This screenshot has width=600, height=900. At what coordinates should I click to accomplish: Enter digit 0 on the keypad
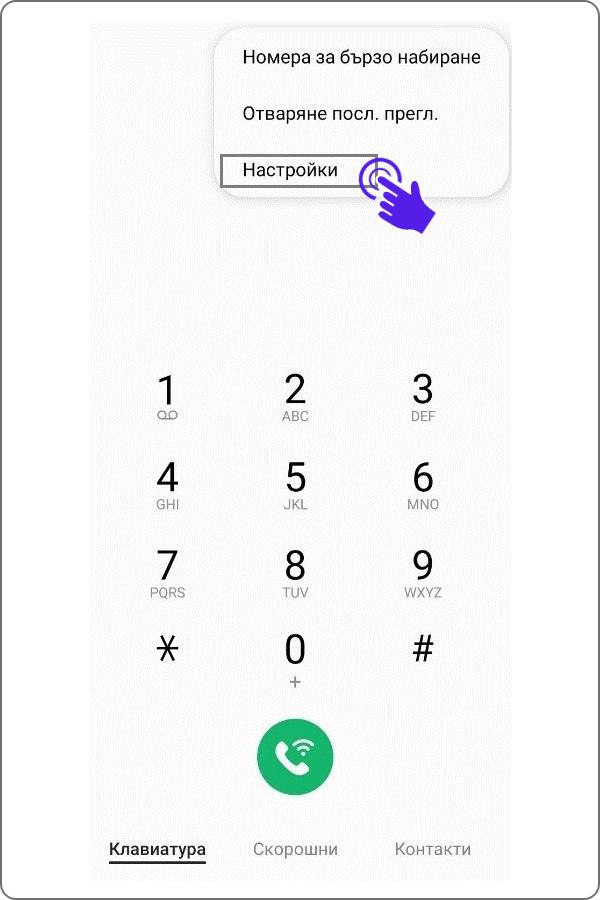pyautogui.click(x=295, y=658)
